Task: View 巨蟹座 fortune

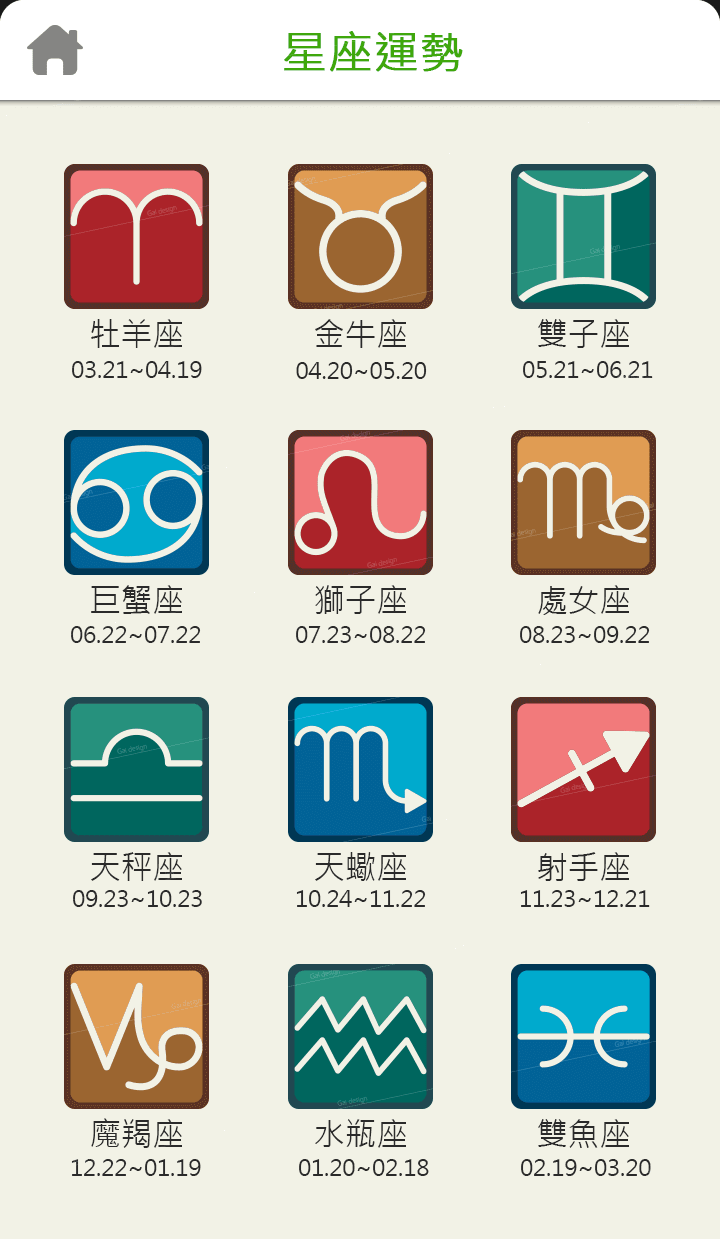Action: [136, 503]
